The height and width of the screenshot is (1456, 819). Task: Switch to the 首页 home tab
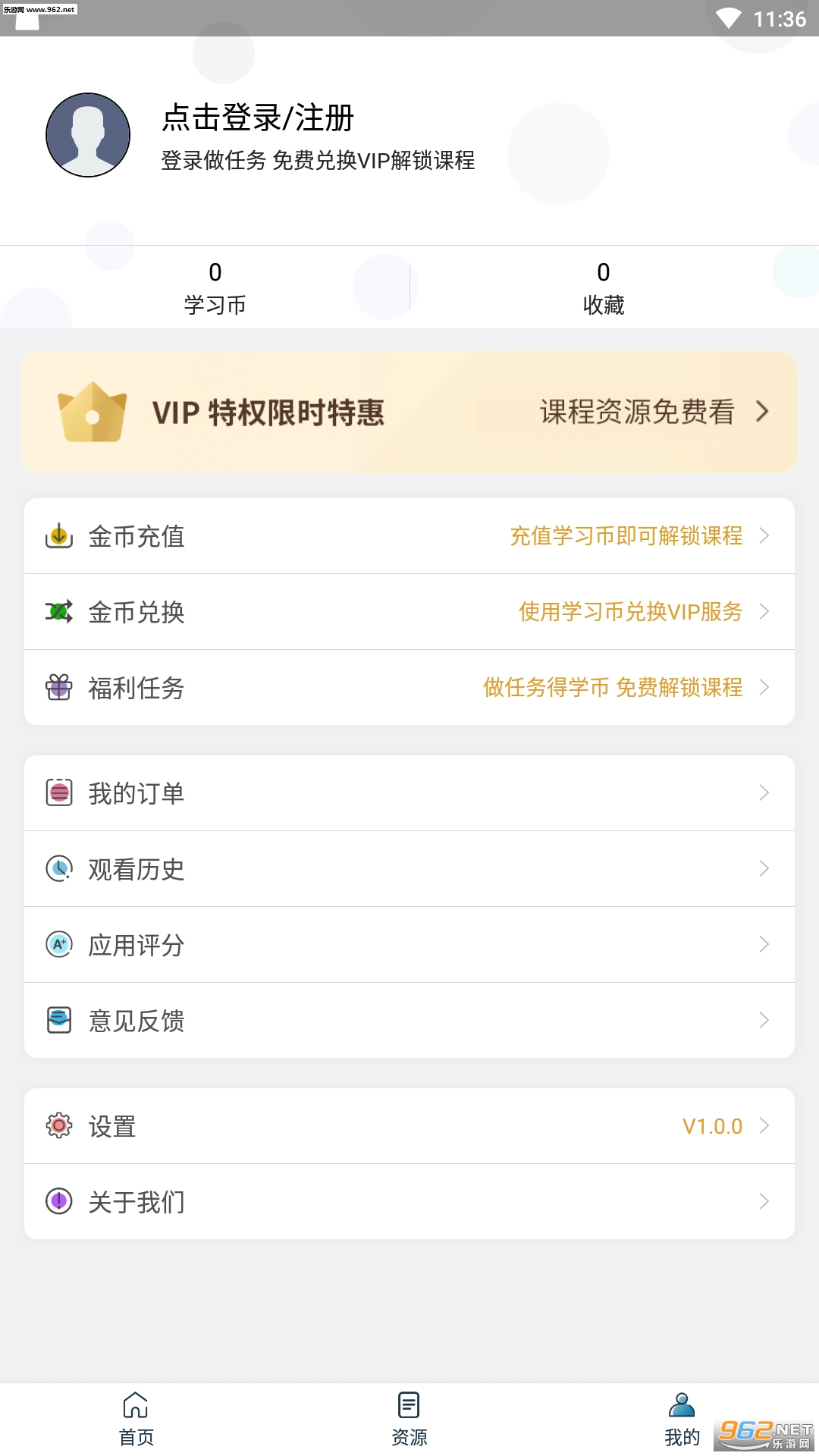[x=136, y=1419]
